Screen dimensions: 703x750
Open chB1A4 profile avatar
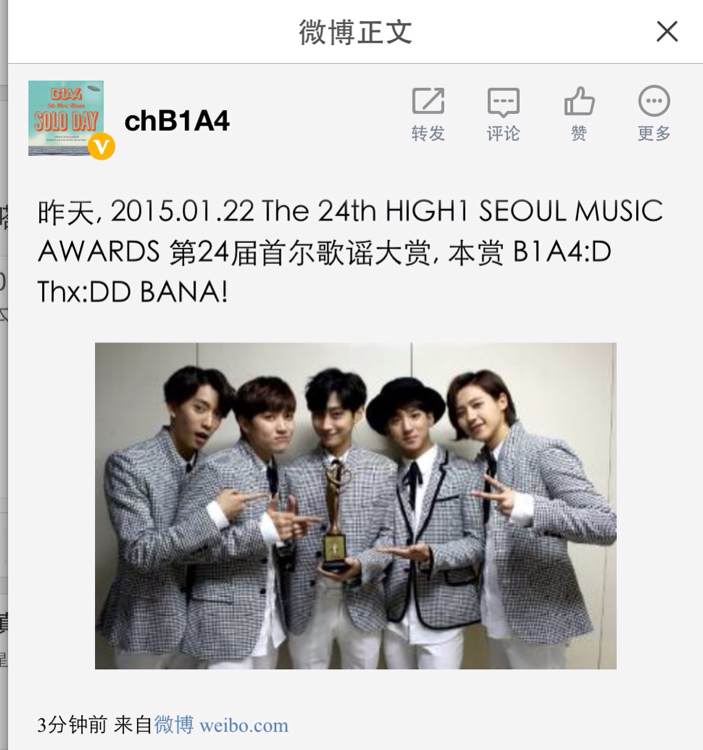pos(66,118)
